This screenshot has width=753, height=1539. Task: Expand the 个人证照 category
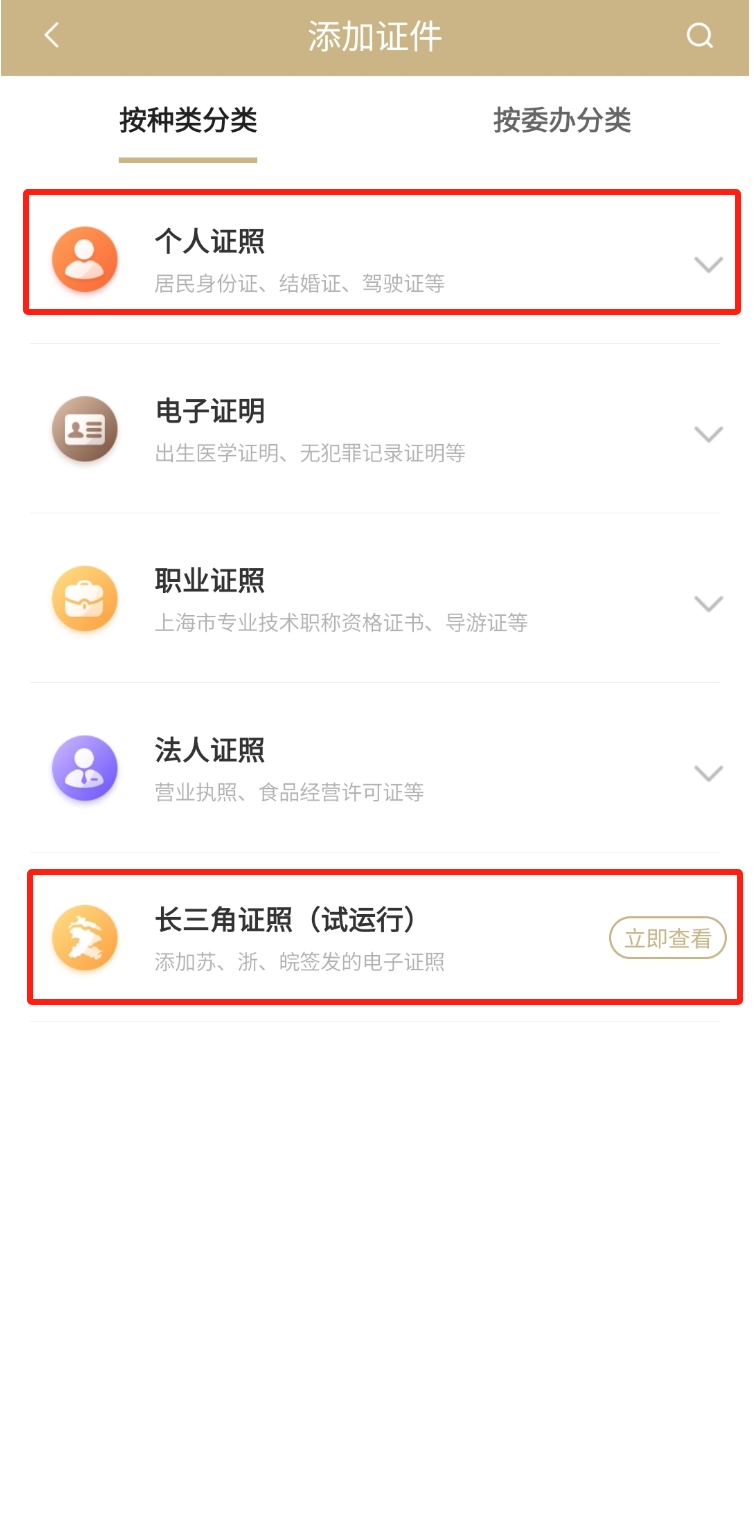point(708,264)
